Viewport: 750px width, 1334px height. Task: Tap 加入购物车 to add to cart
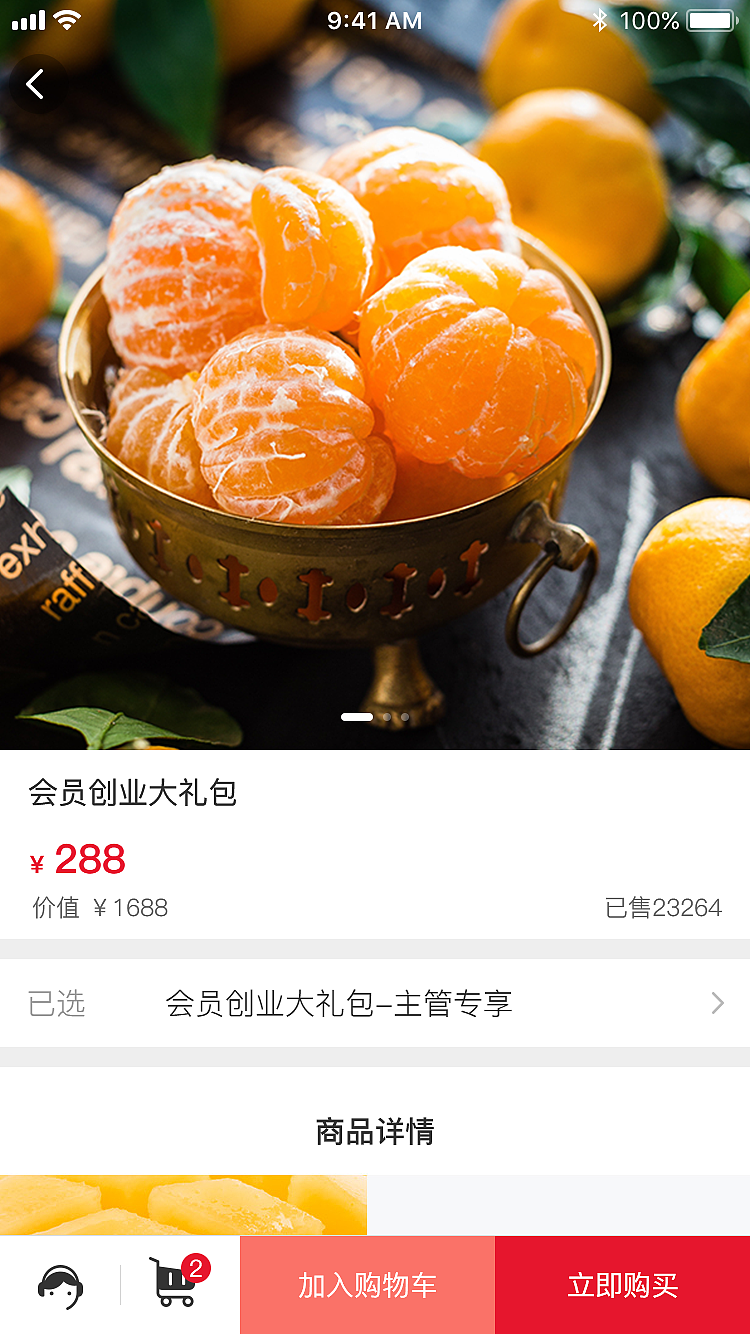coord(367,1285)
